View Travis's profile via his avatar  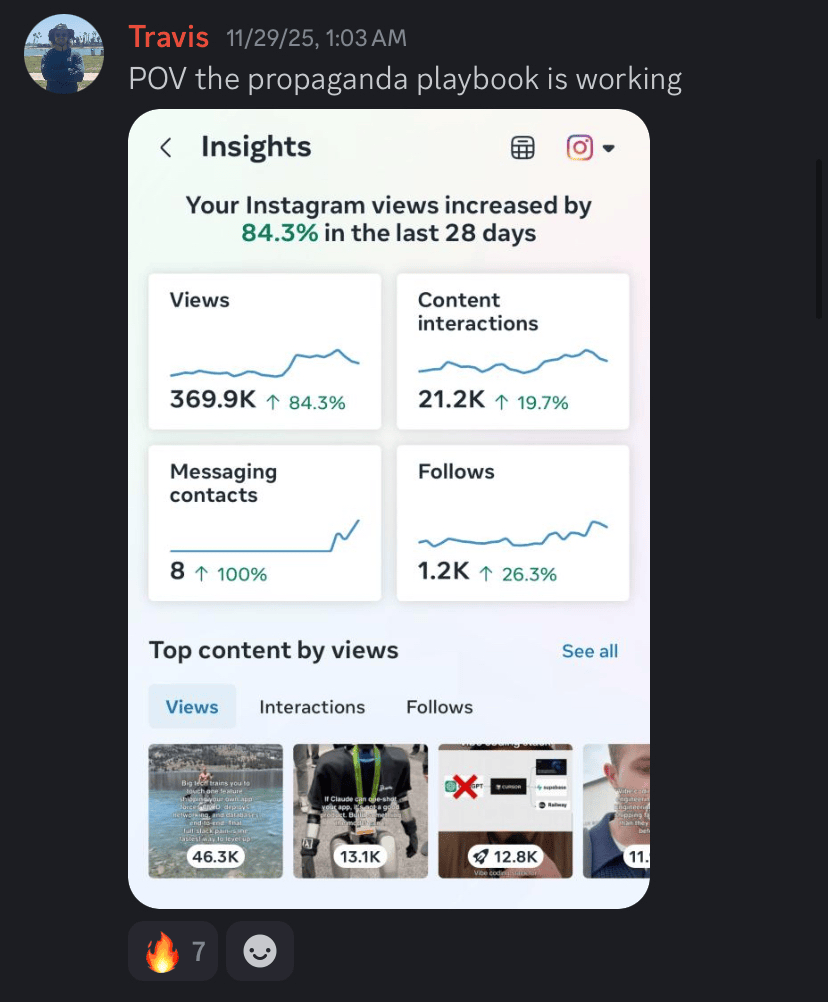[x=65, y=55]
